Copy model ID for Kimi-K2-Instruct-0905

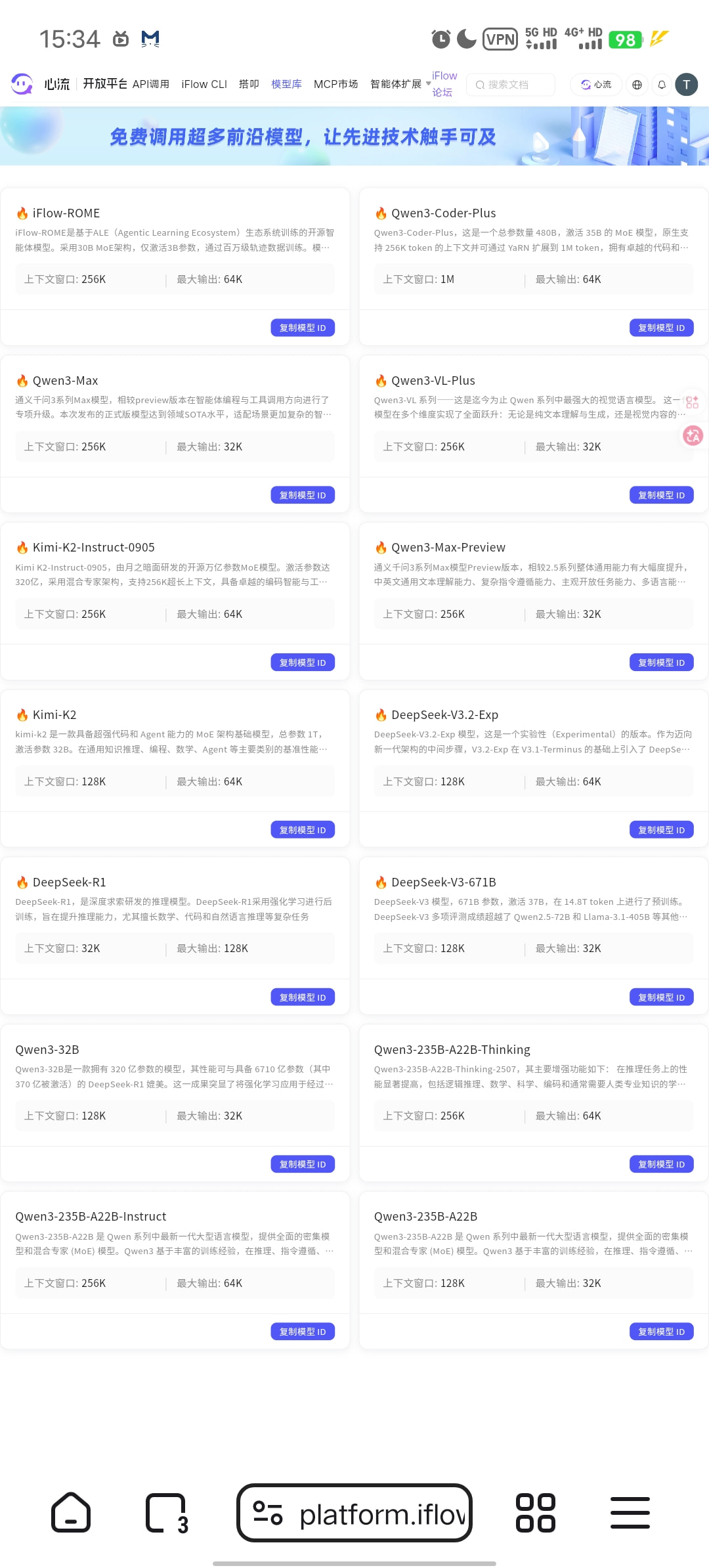[x=303, y=663]
